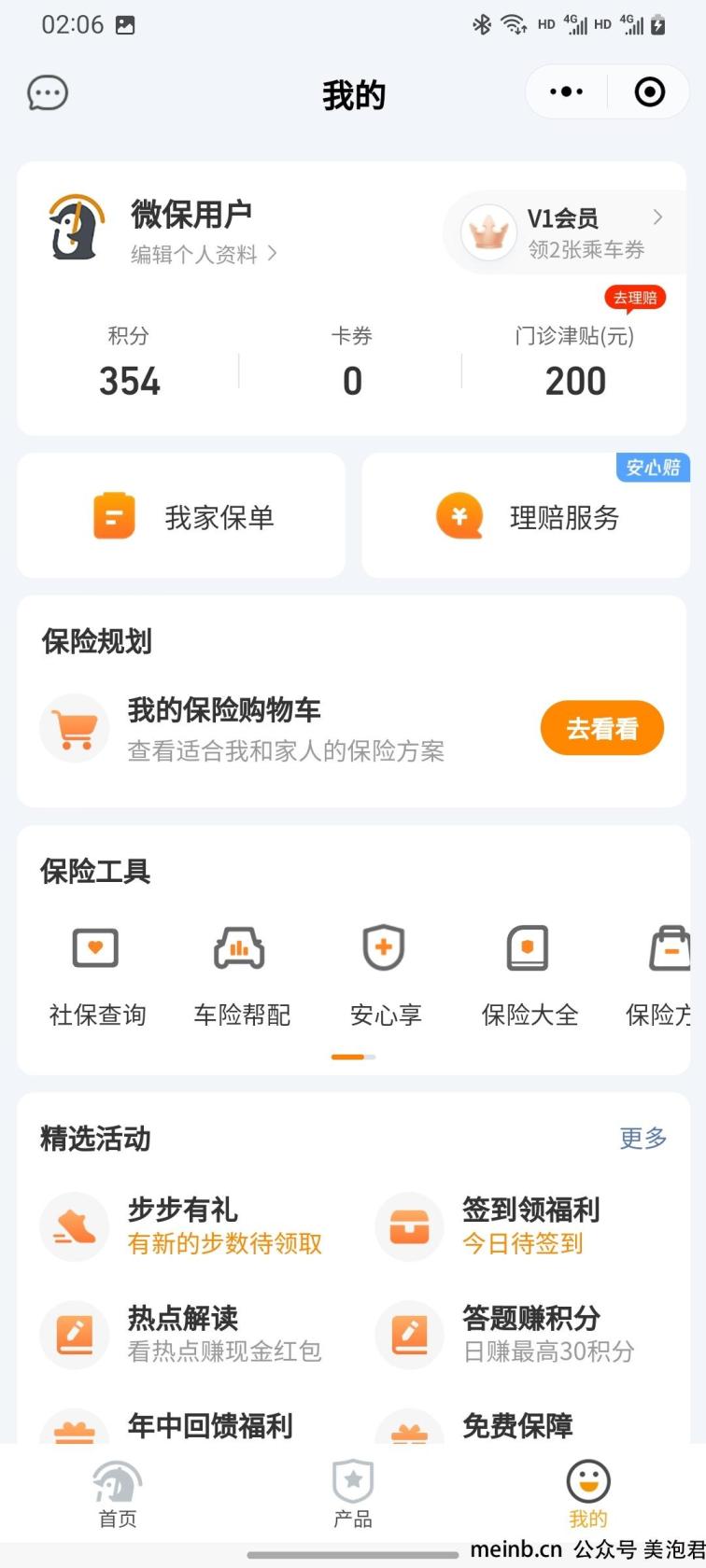706x1568 pixels.
Task: Open 理赔服务
Action: (525, 516)
